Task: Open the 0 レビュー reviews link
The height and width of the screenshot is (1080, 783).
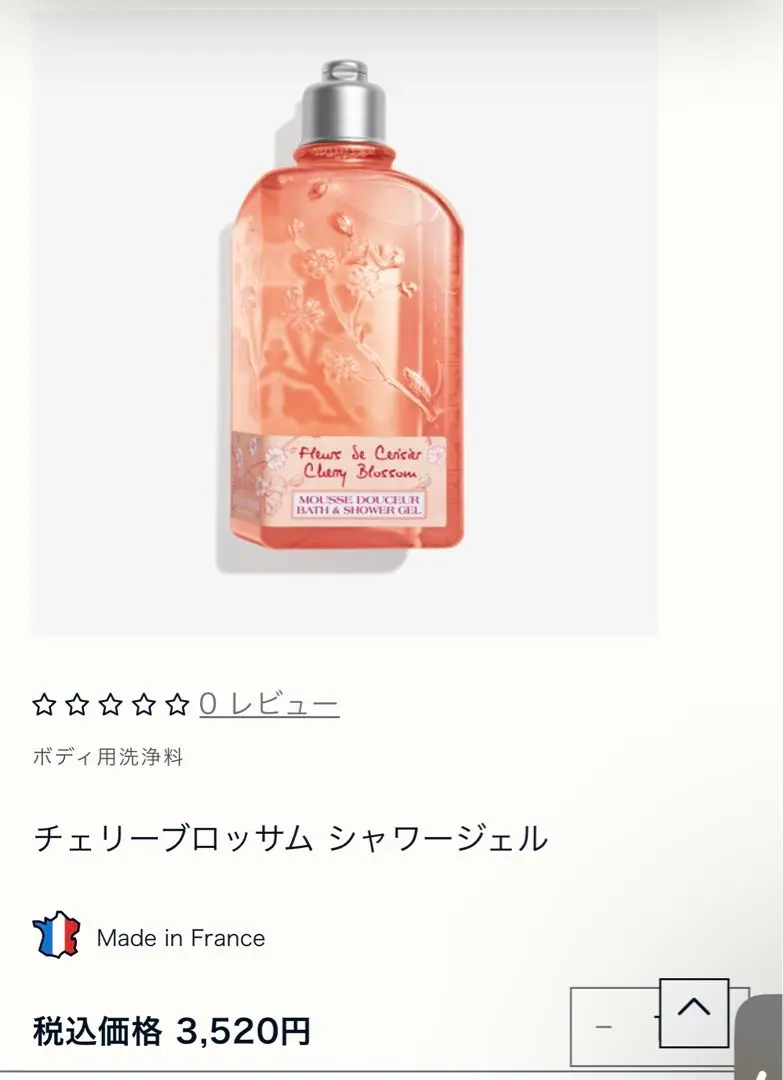Action: click(269, 705)
